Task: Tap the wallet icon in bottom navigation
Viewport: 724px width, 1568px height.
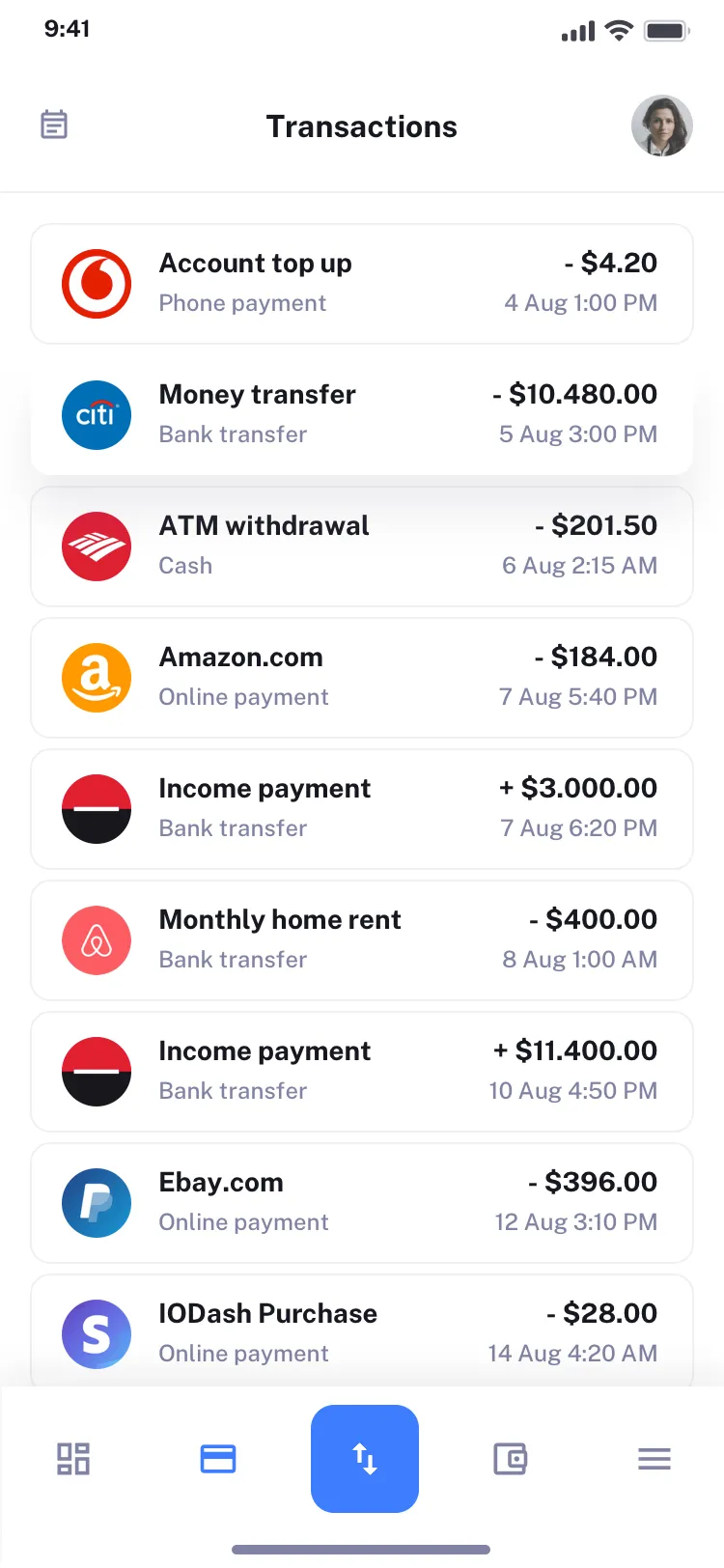Action: click(x=510, y=1459)
